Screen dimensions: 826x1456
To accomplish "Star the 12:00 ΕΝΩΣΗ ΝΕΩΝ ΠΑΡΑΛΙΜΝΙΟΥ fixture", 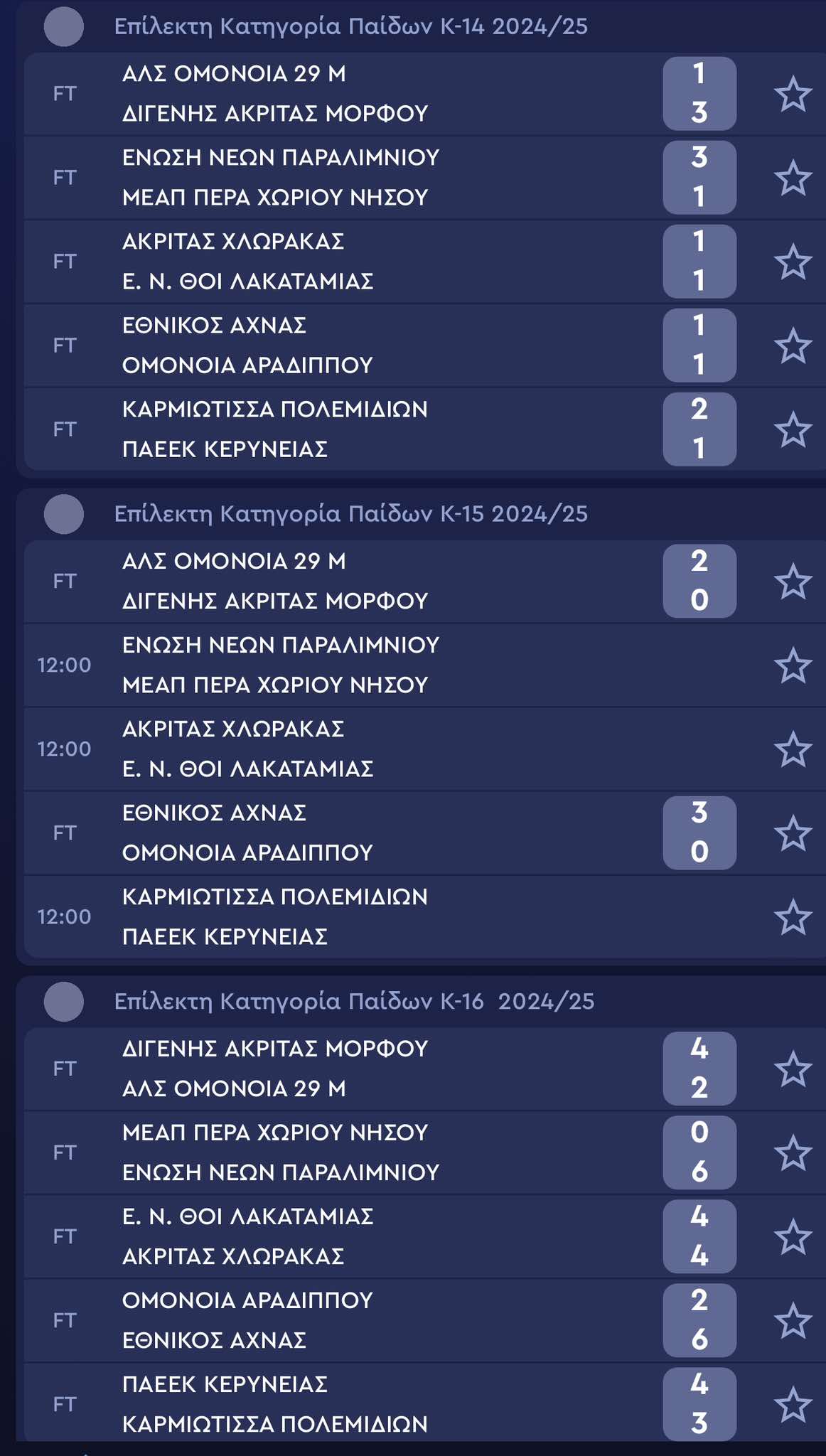I will click(x=793, y=666).
